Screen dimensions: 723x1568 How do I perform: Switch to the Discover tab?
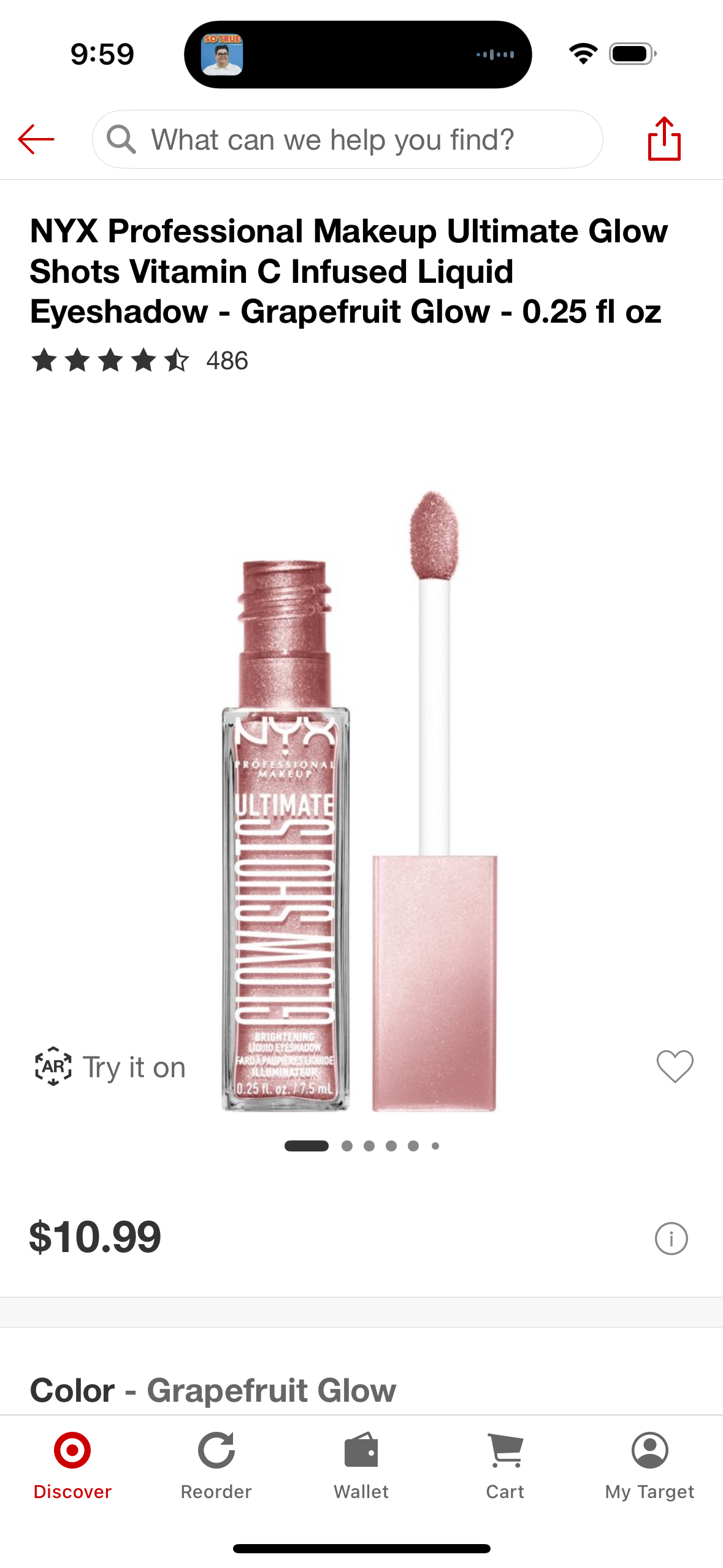(x=72, y=1465)
